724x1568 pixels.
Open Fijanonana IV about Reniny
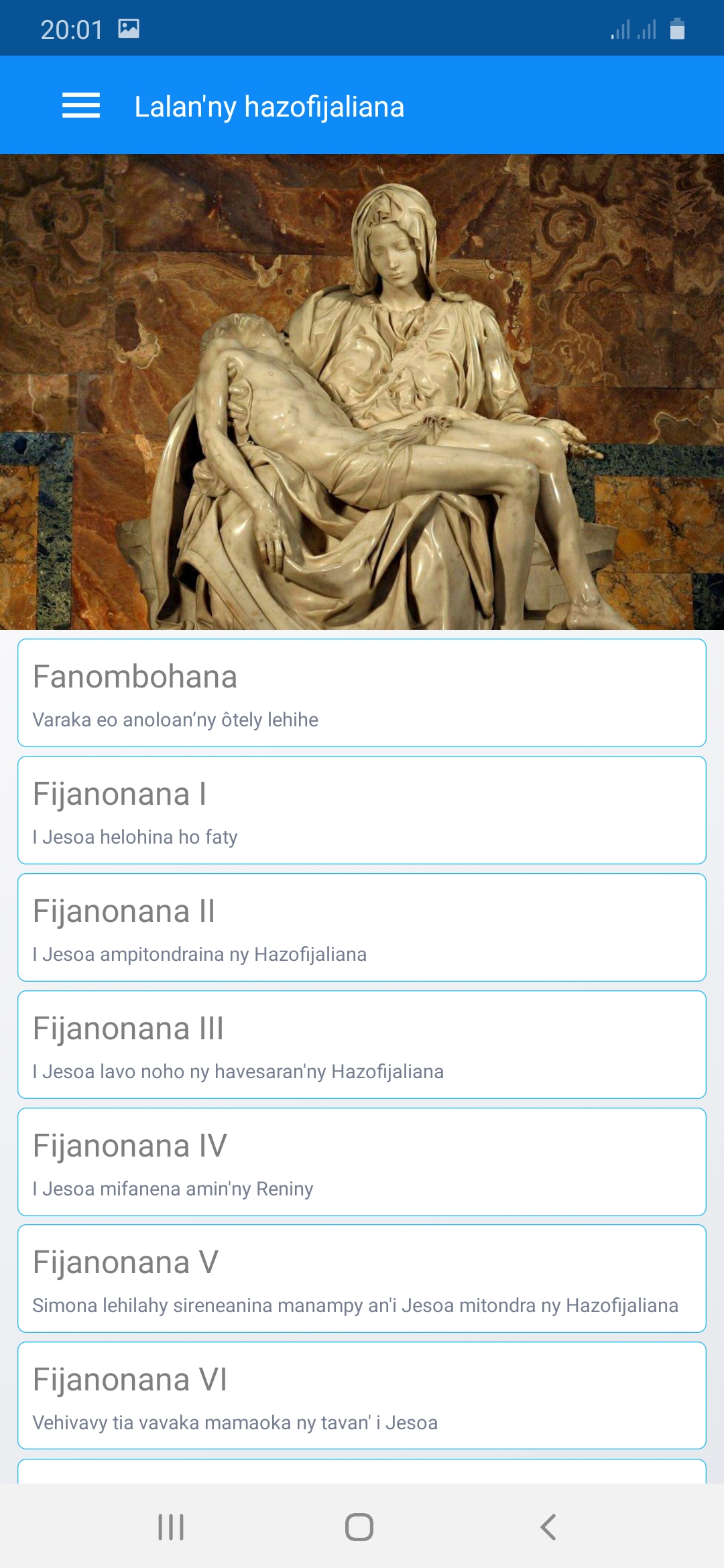coord(362,1162)
